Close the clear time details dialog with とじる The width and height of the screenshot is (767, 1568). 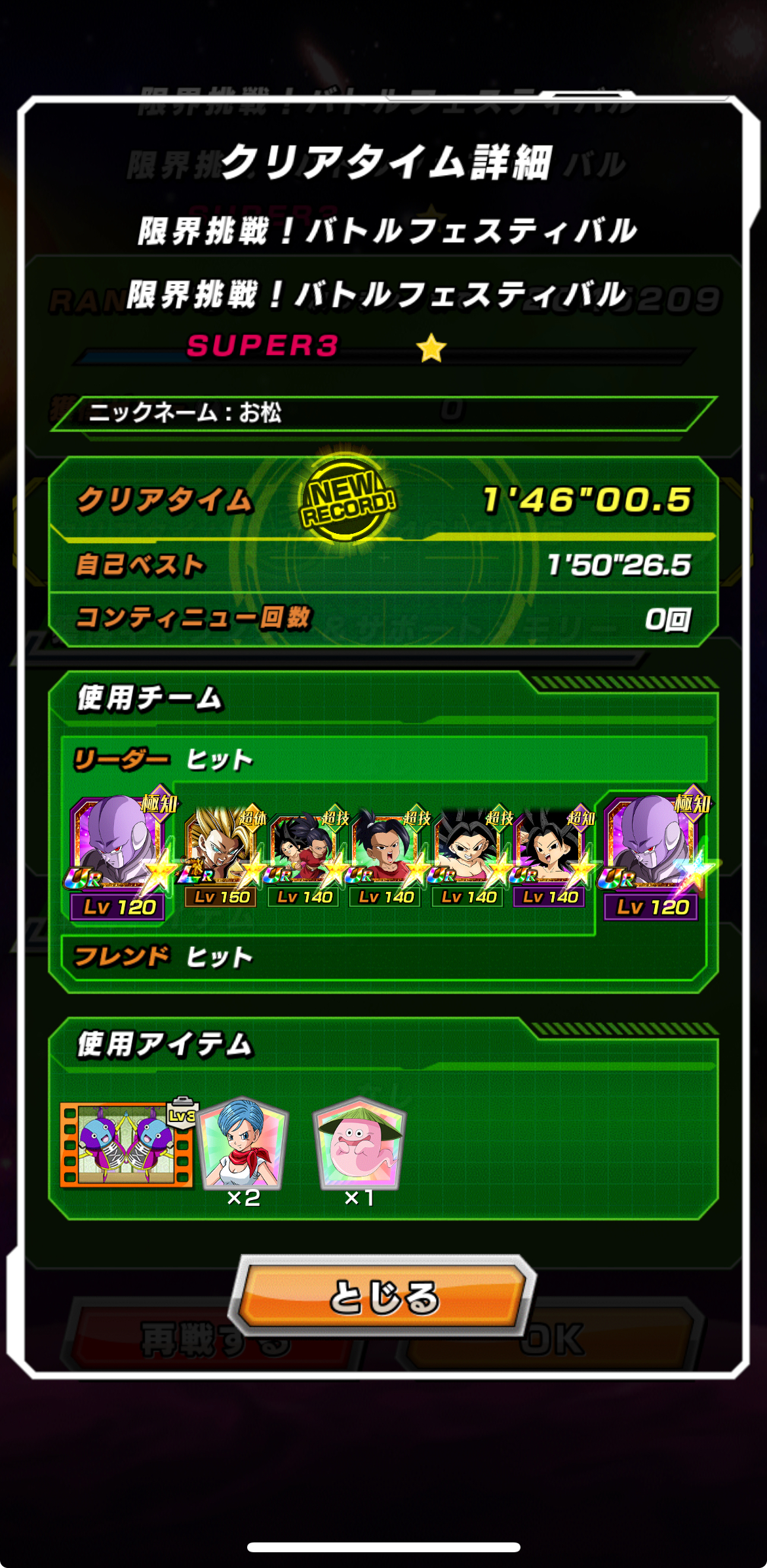tap(383, 1296)
